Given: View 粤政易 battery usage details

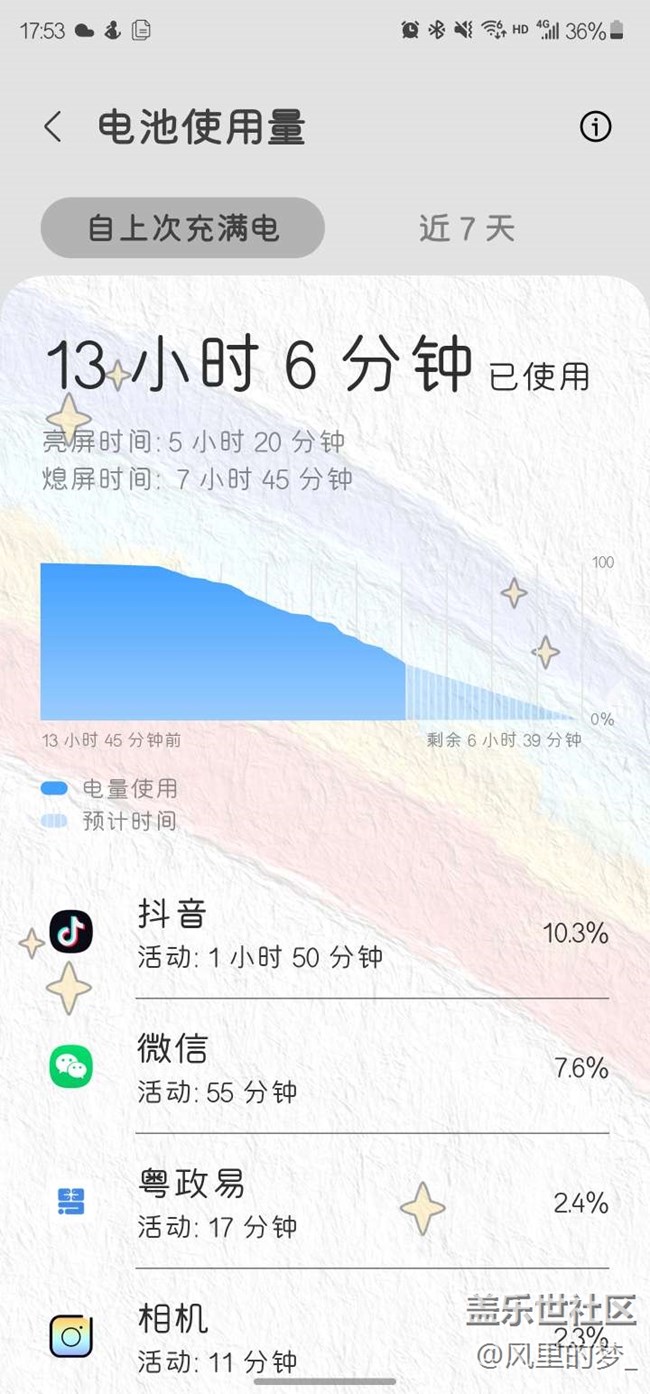Looking at the screenshot, I should (x=328, y=1202).
